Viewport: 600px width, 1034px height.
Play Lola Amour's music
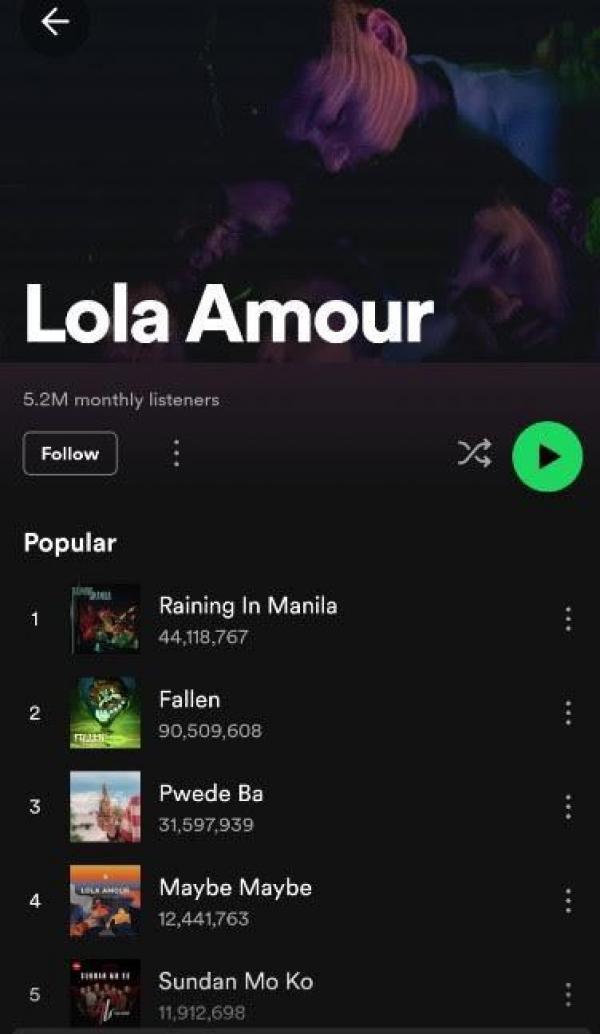pyautogui.click(x=547, y=456)
